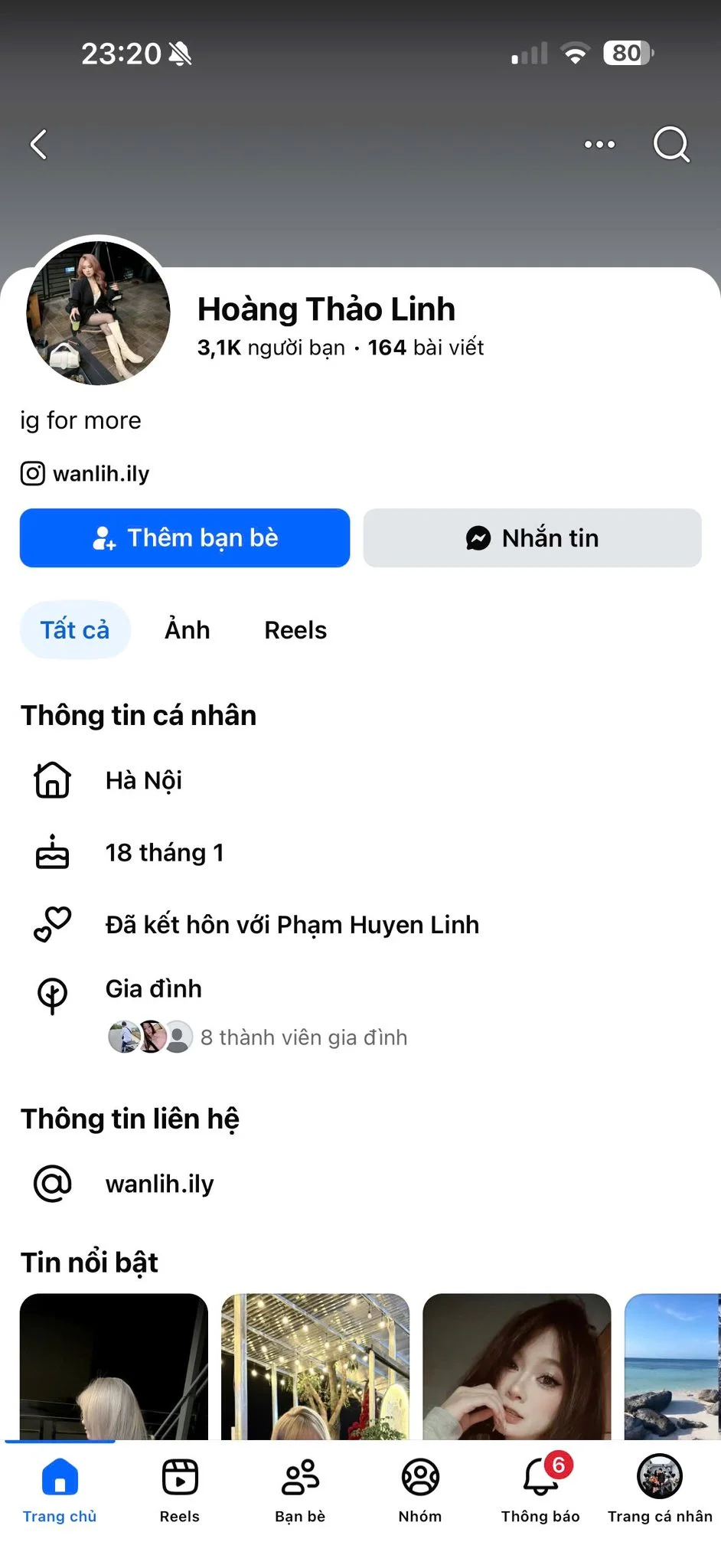Tap Thêm bạn bè to add friend
This screenshot has width=721, height=1568.
[x=184, y=538]
